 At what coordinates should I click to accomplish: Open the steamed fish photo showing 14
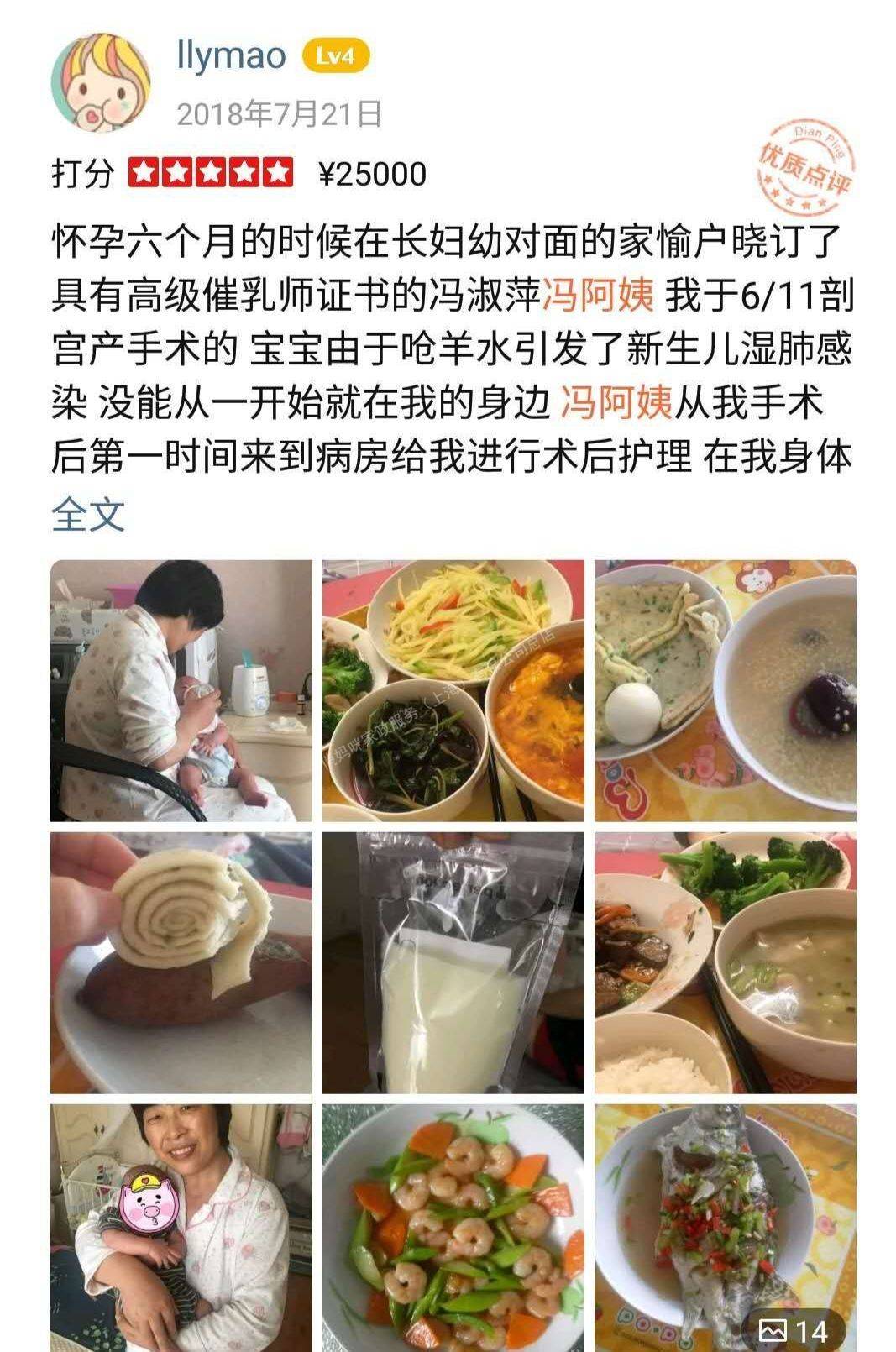coord(725,1228)
